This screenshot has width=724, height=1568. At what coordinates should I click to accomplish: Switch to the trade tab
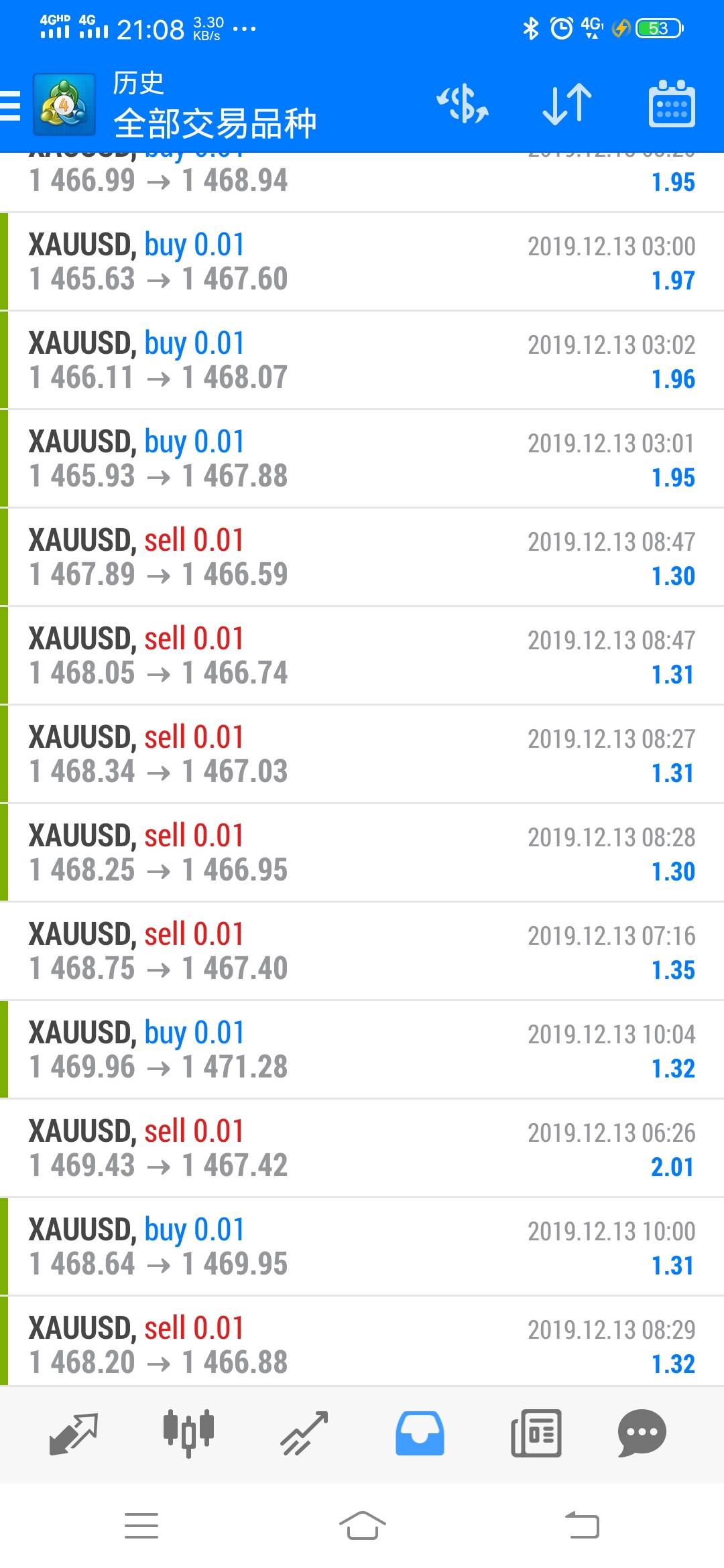pyautogui.click(x=304, y=1433)
